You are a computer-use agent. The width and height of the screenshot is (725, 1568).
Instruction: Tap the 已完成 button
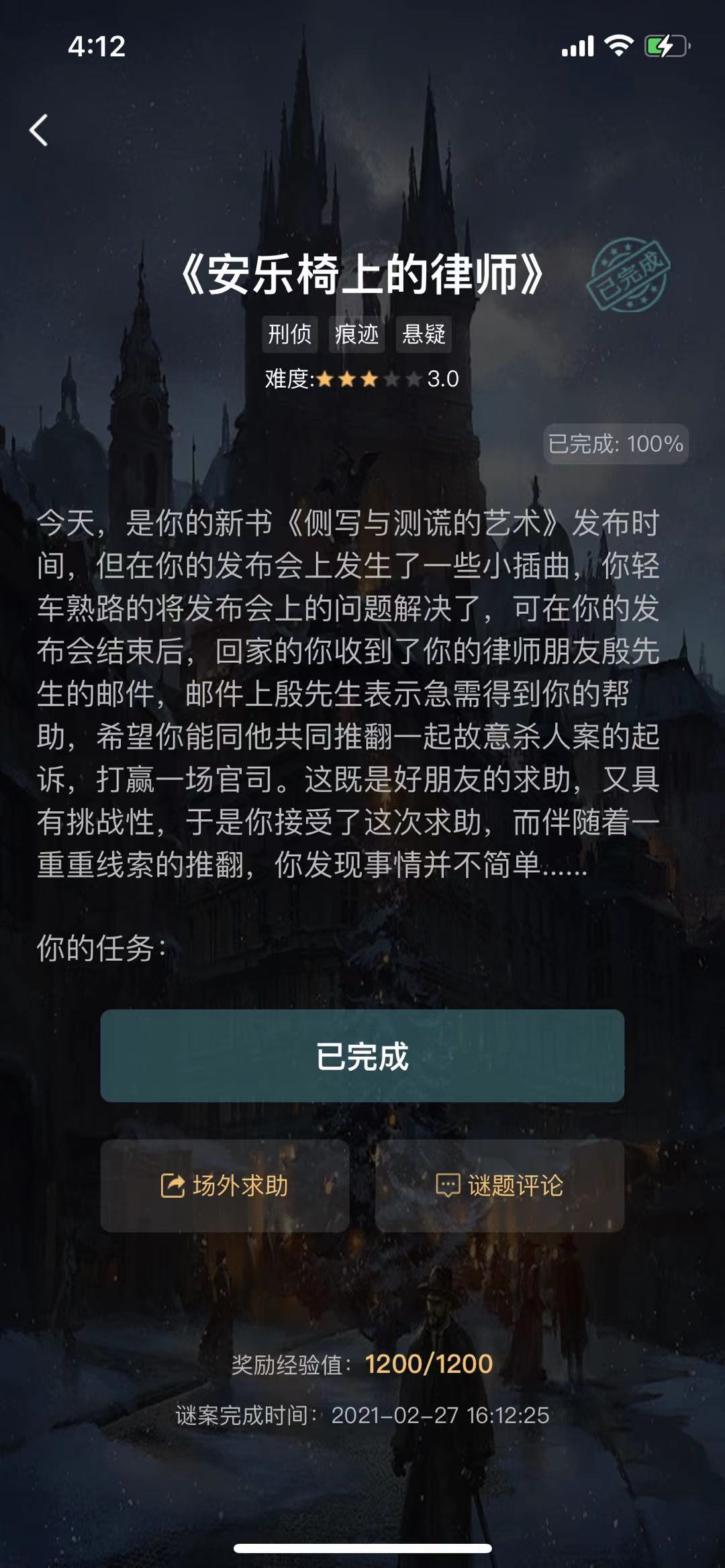pos(362,1055)
